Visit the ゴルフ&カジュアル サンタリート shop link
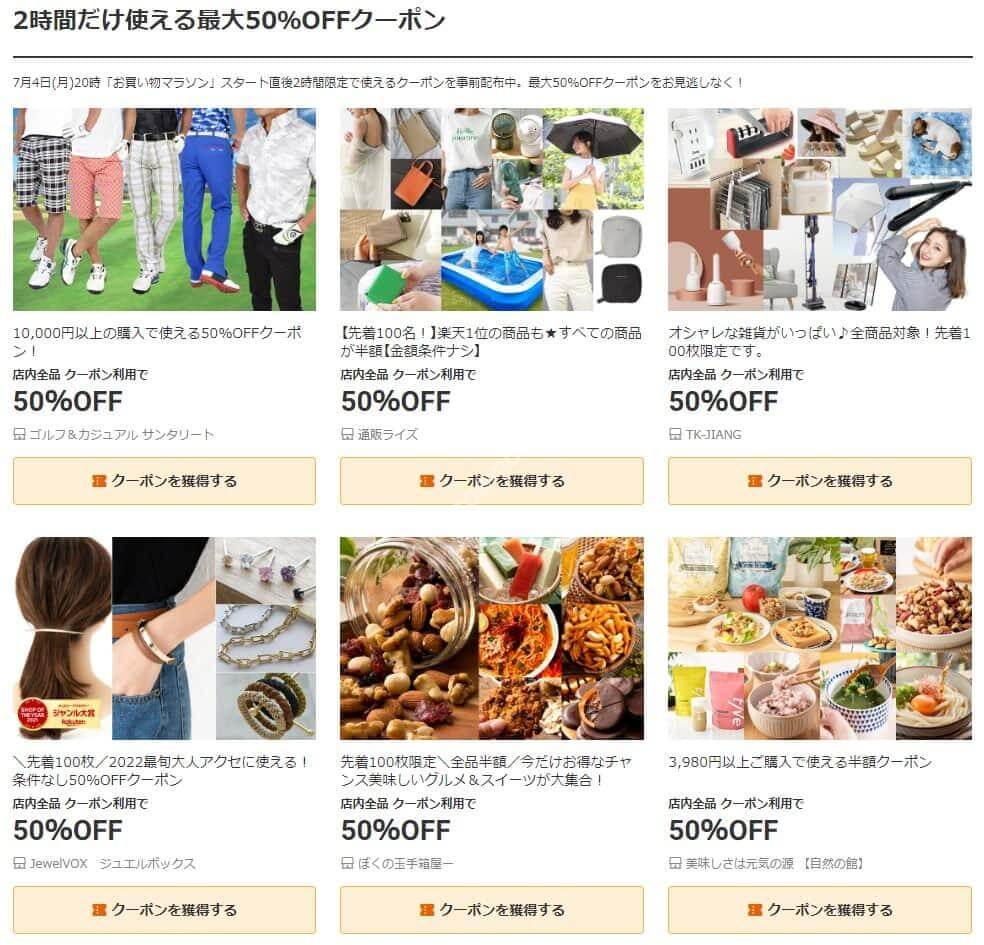Image resolution: width=984 pixels, height=945 pixels. pyautogui.click(x=122, y=434)
